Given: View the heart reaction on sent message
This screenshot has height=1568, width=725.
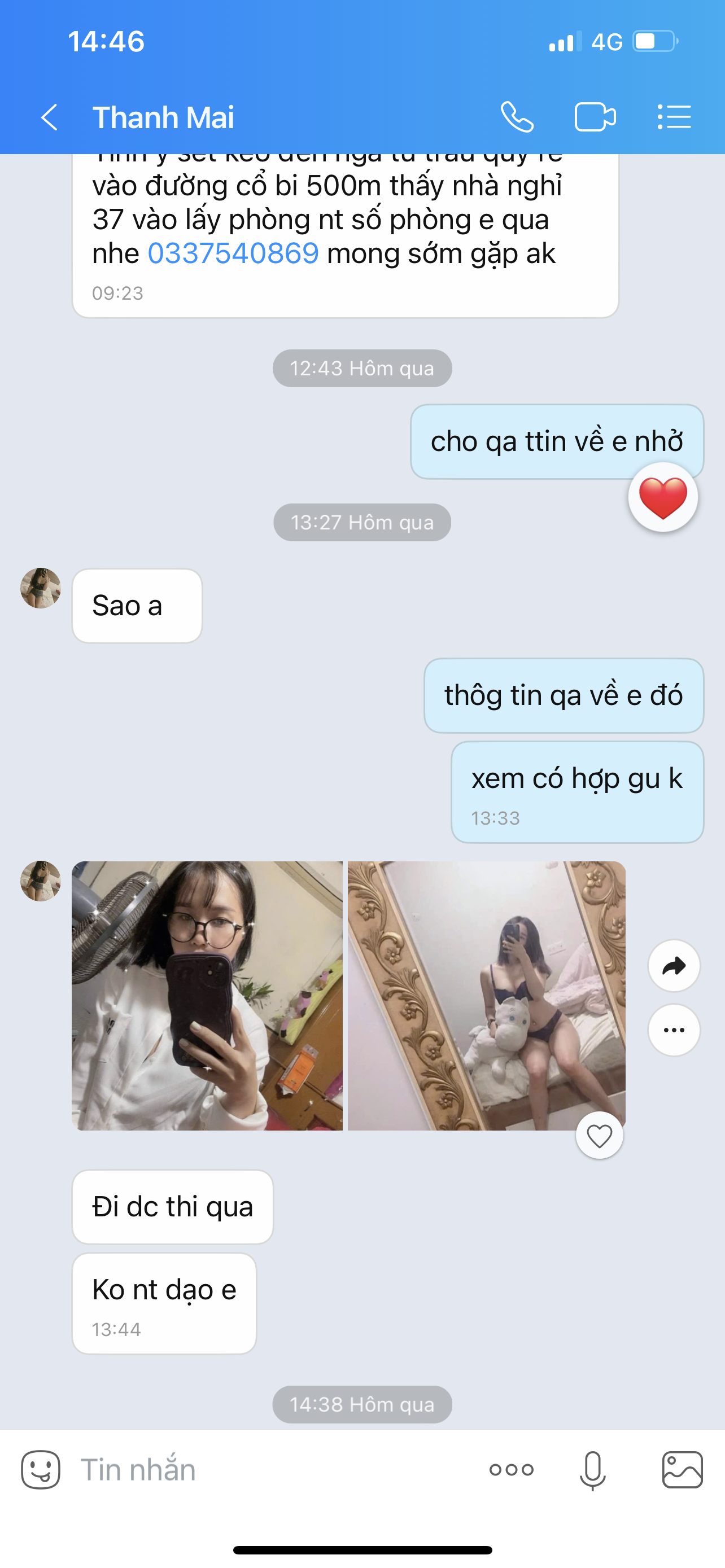Looking at the screenshot, I should click(663, 497).
